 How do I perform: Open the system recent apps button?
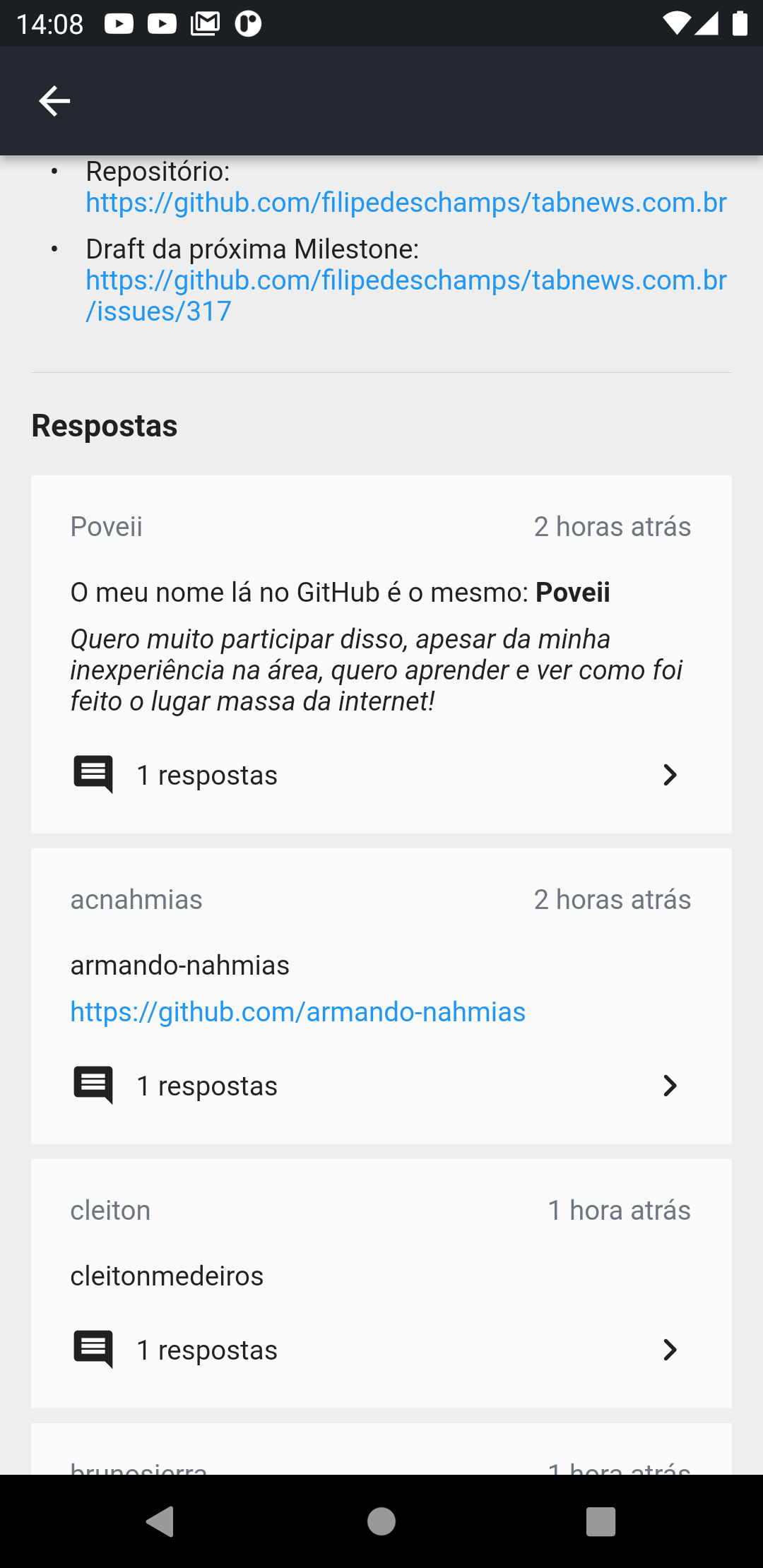pyautogui.click(x=601, y=1521)
